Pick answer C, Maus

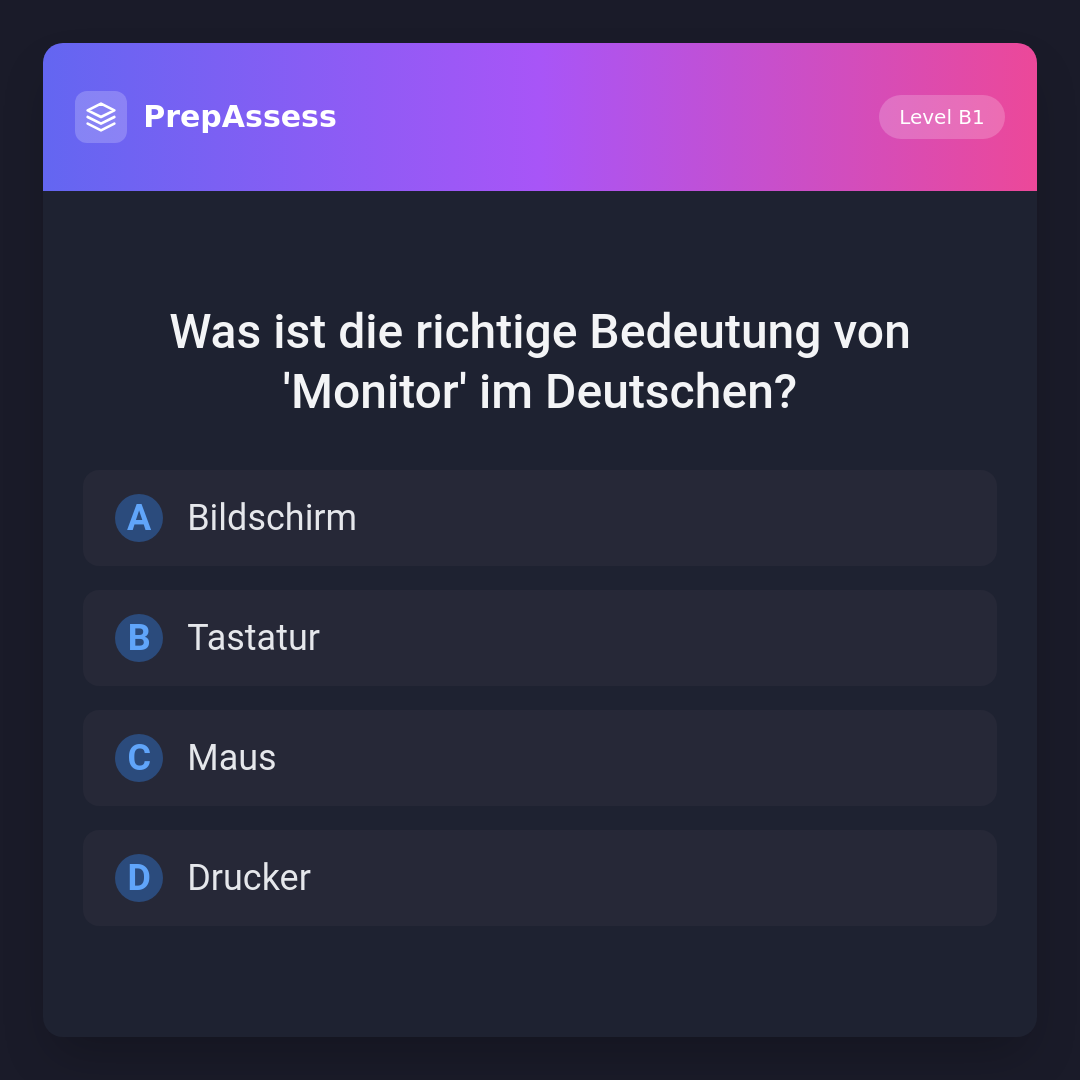pyautogui.click(x=540, y=758)
